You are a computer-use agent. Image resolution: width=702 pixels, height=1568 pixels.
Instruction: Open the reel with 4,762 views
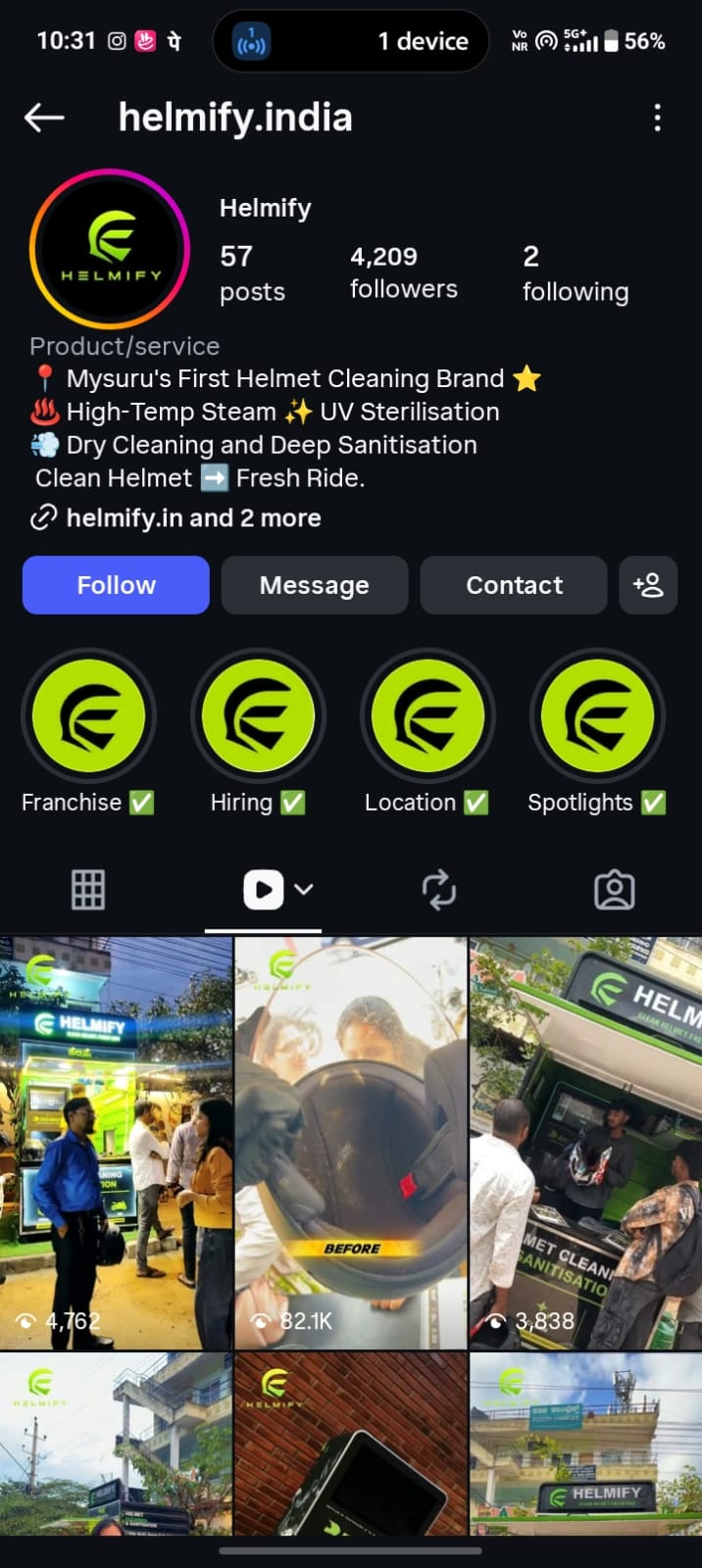[116, 1144]
